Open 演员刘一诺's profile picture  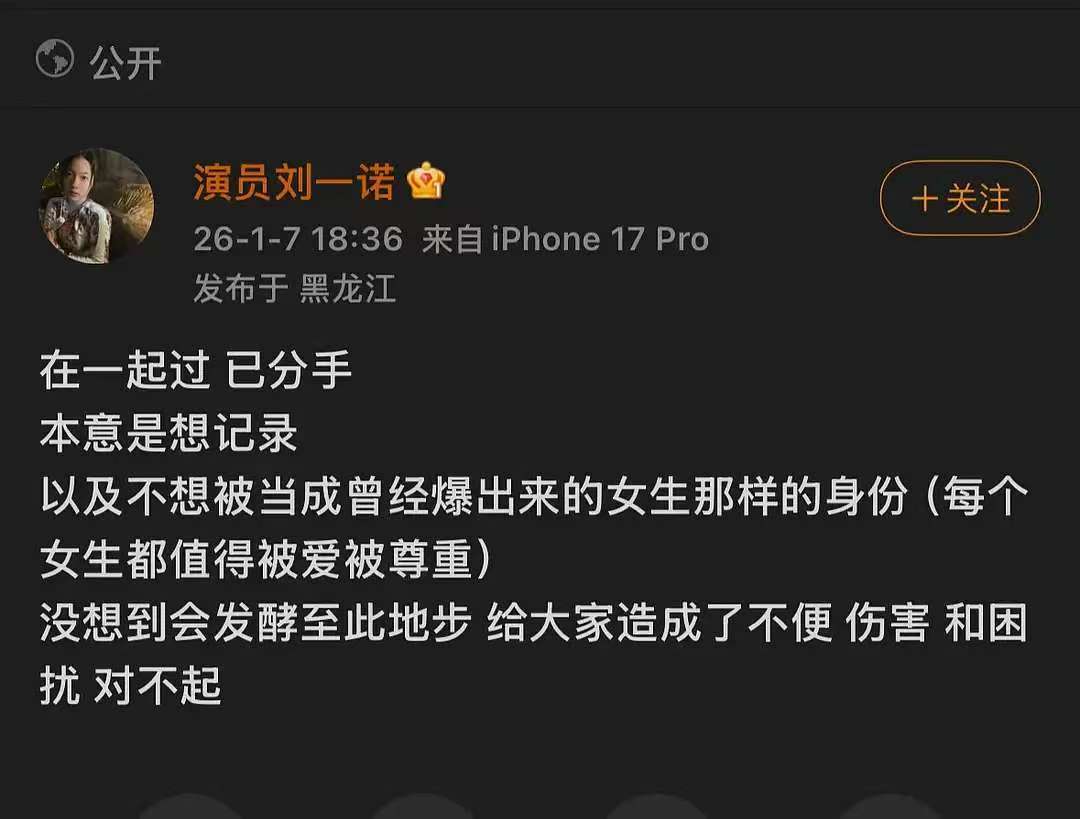(96, 205)
